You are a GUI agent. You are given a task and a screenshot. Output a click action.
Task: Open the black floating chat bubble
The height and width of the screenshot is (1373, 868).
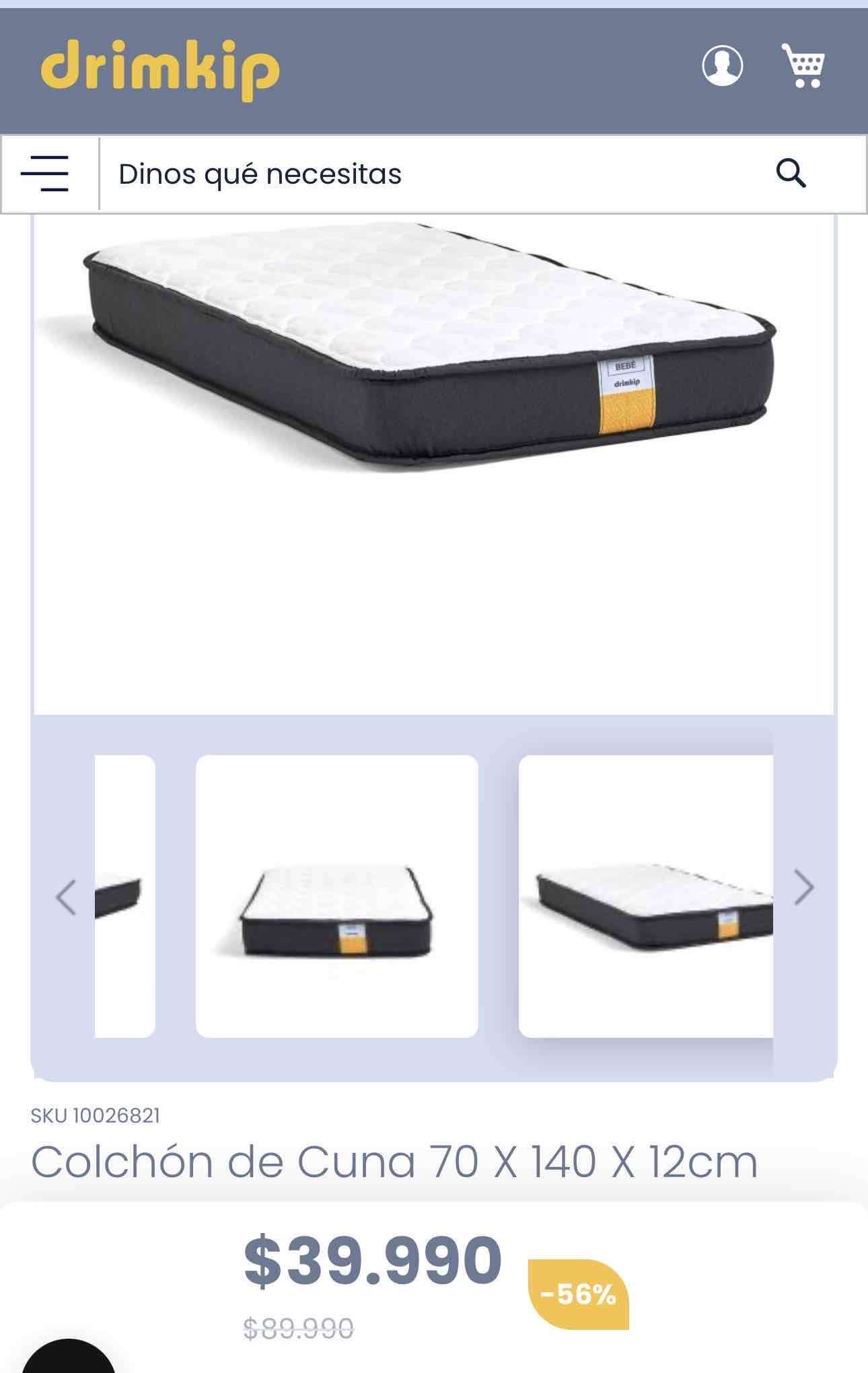tap(67, 1358)
